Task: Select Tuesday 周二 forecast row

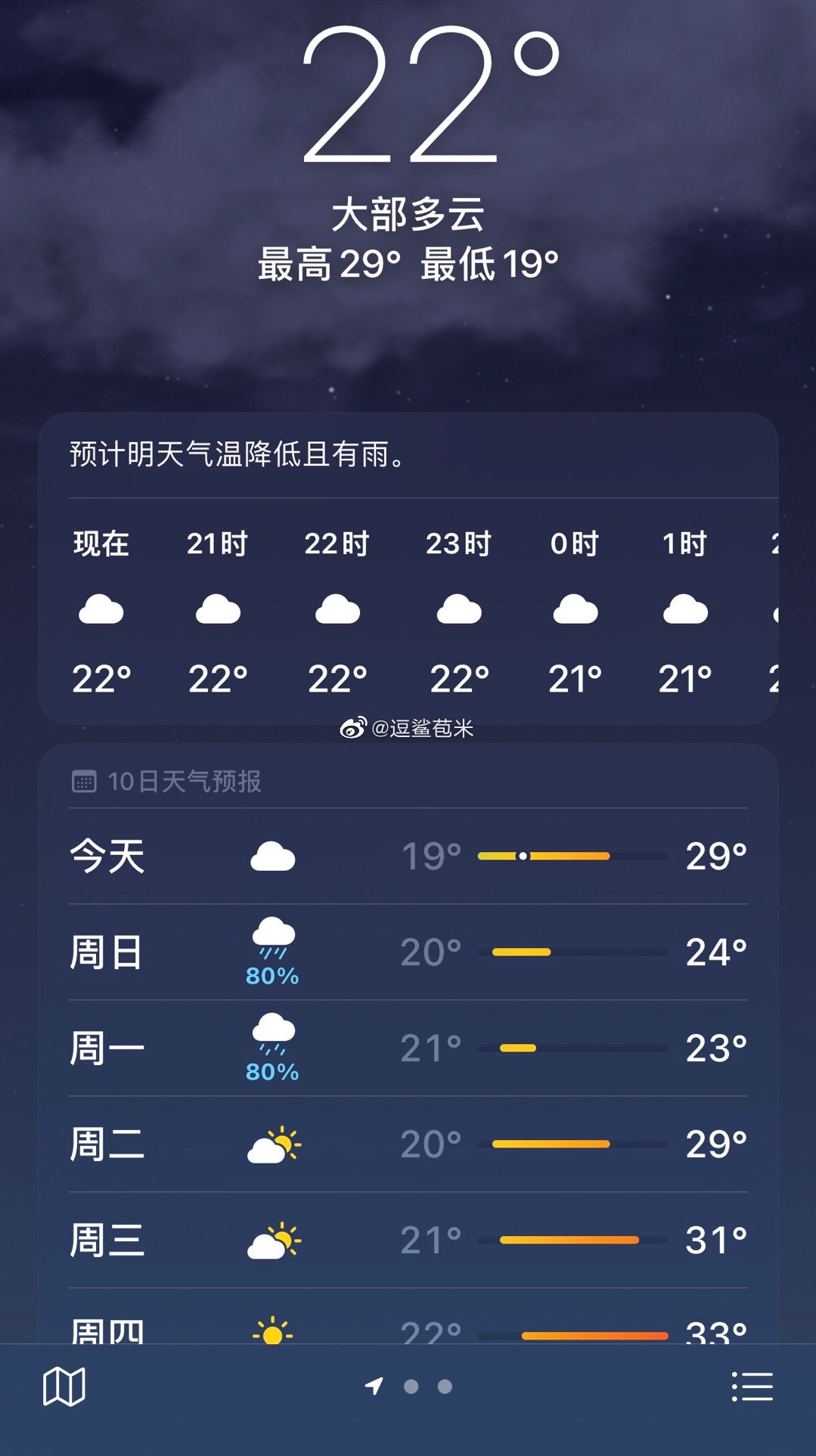Action: [x=408, y=1144]
